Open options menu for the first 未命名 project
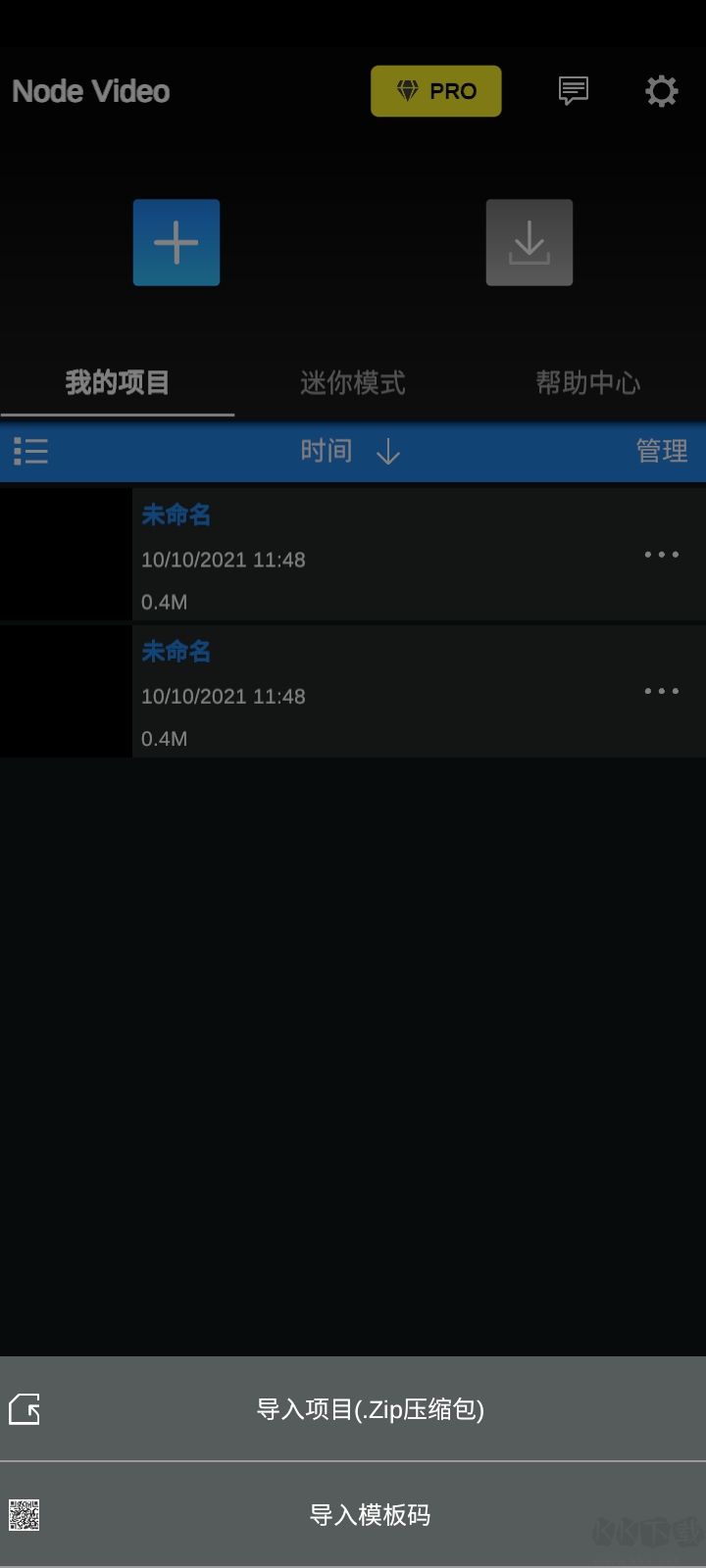This screenshot has height=1568, width=706. pyautogui.click(x=661, y=554)
